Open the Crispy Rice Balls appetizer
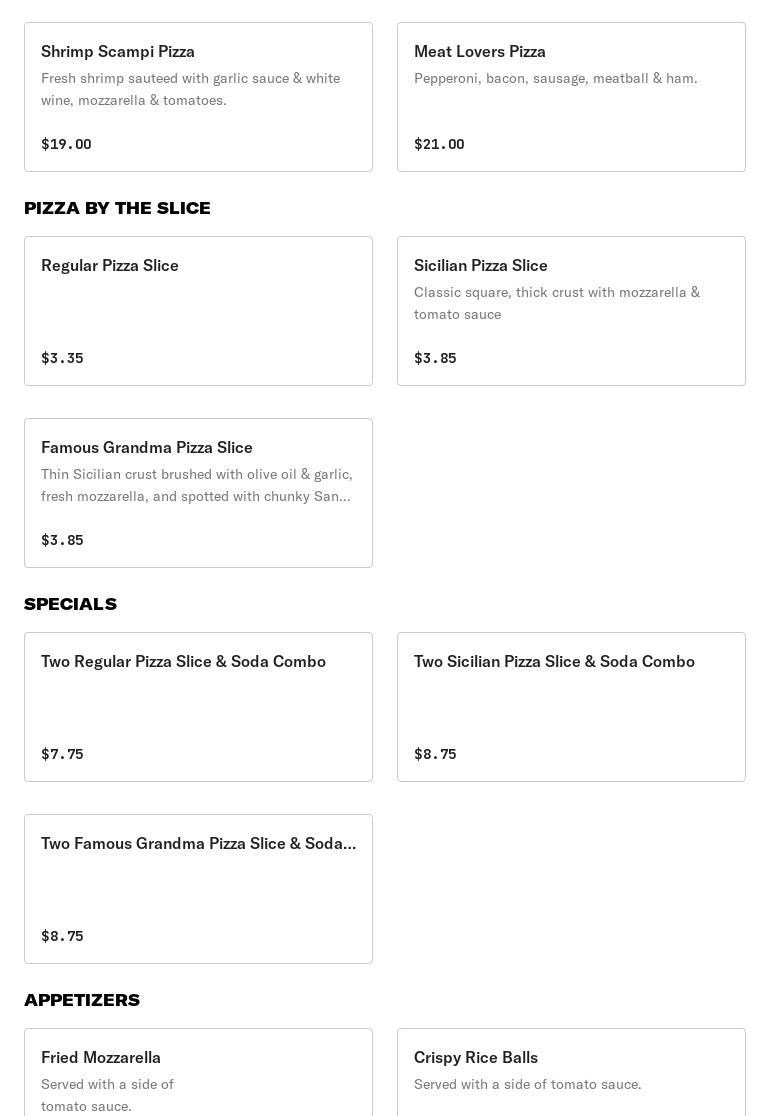Screen dimensions: 770x1116 pyautogui.click(x=571, y=1075)
